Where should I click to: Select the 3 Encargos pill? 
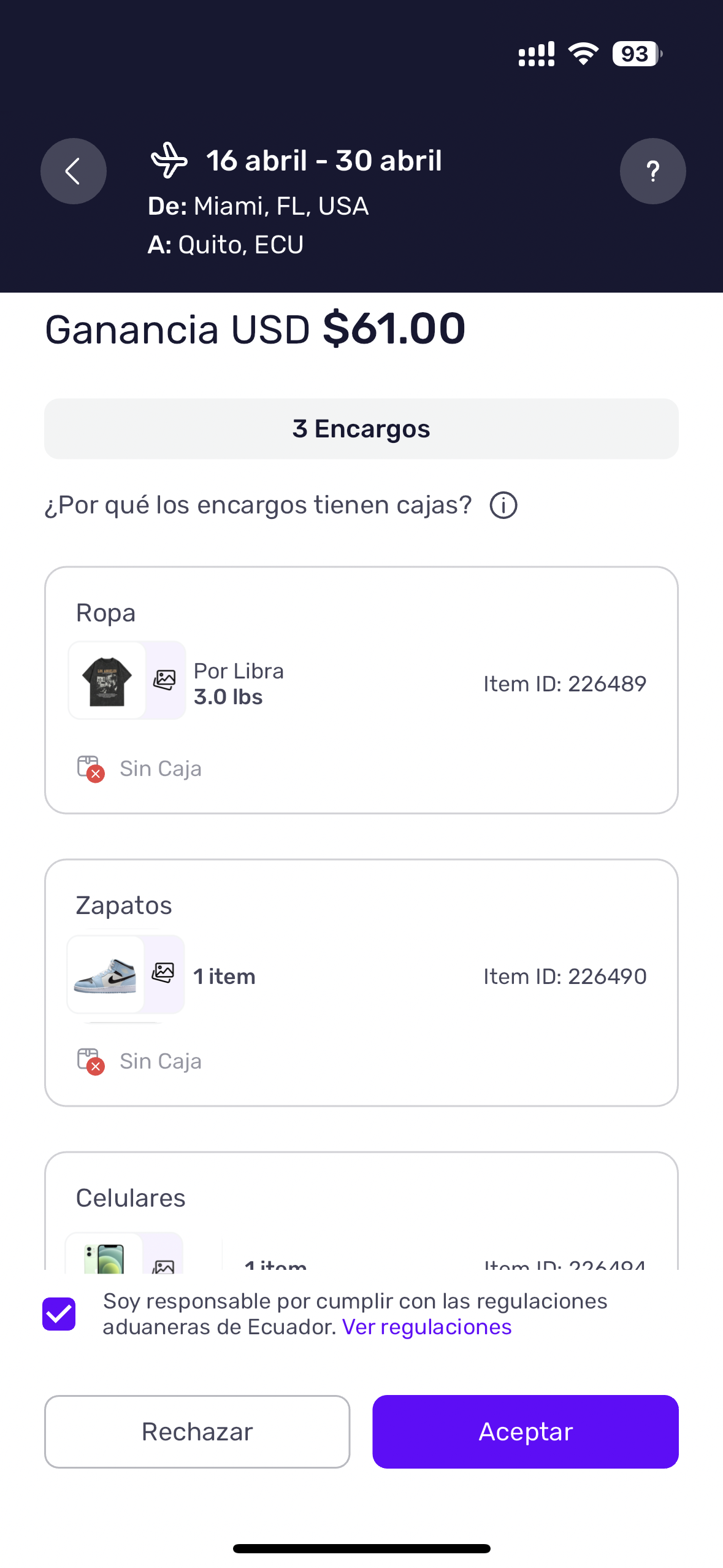click(x=361, y=428)
